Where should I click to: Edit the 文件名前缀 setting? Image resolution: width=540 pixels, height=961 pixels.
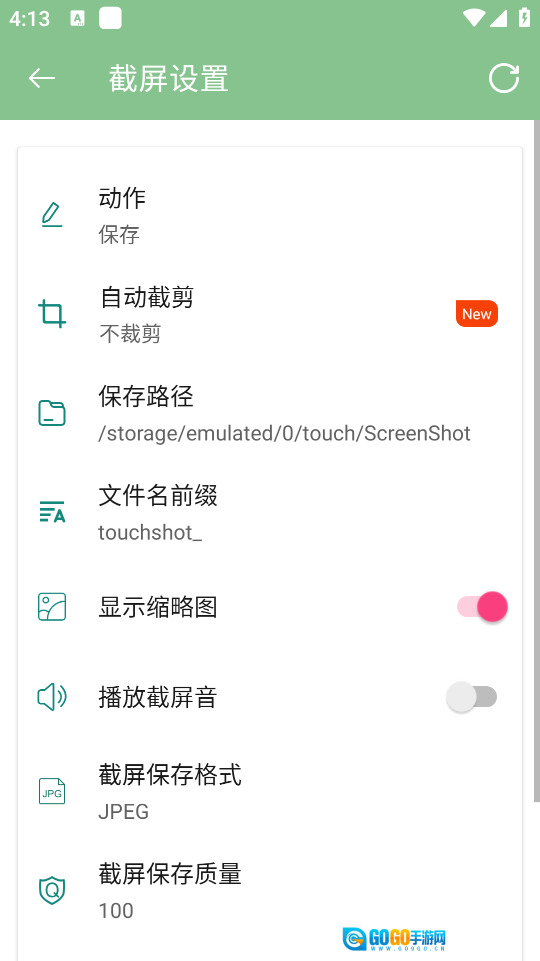tap(270, 512)
